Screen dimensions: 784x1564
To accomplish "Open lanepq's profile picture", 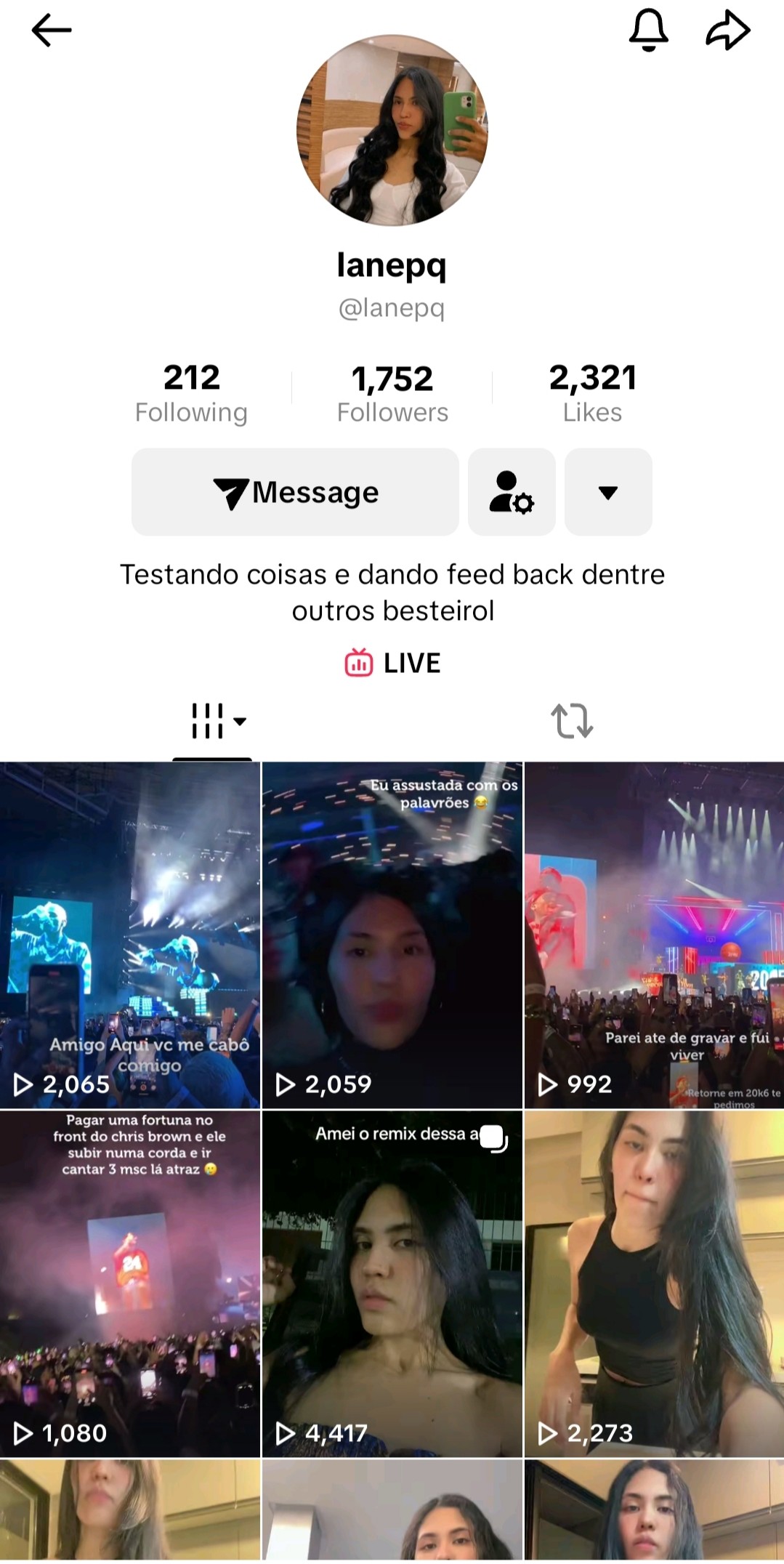I will (392, 131).
